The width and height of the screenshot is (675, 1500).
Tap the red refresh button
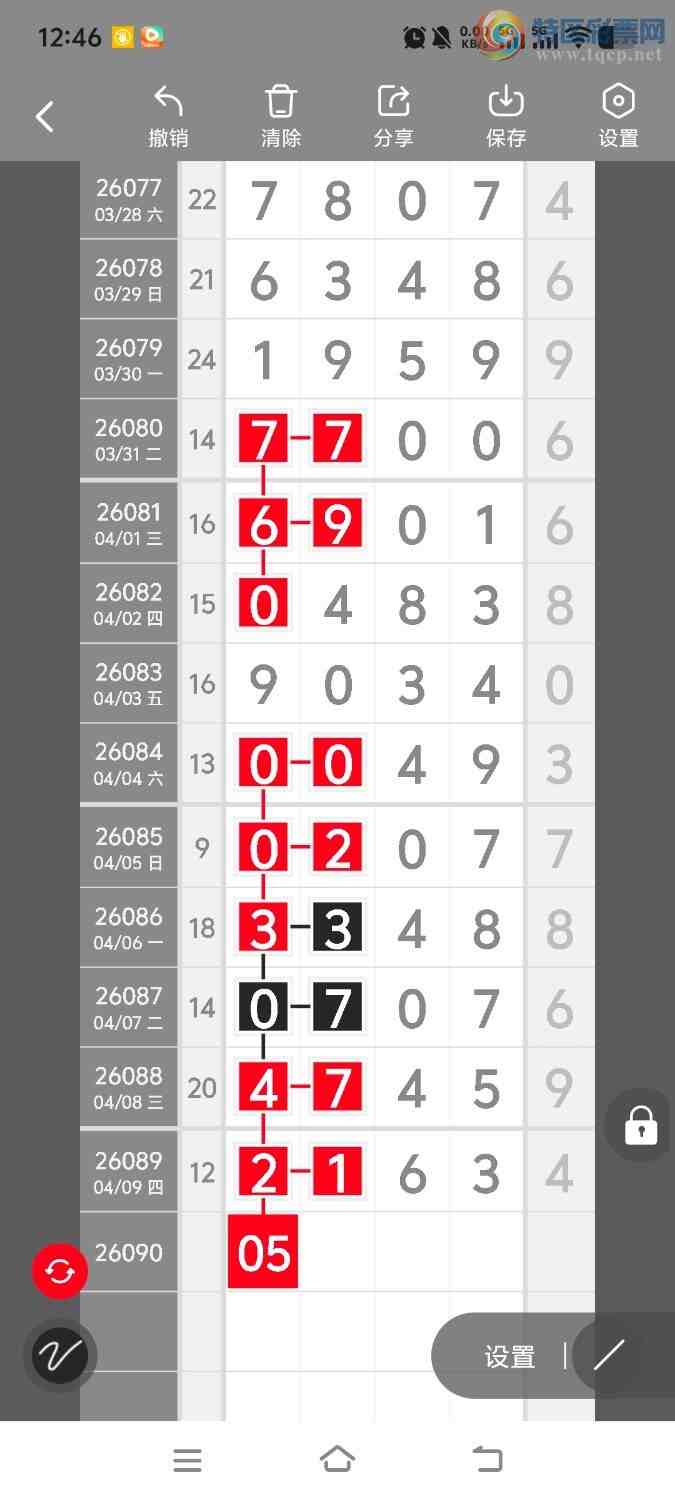coord(60,1272)
